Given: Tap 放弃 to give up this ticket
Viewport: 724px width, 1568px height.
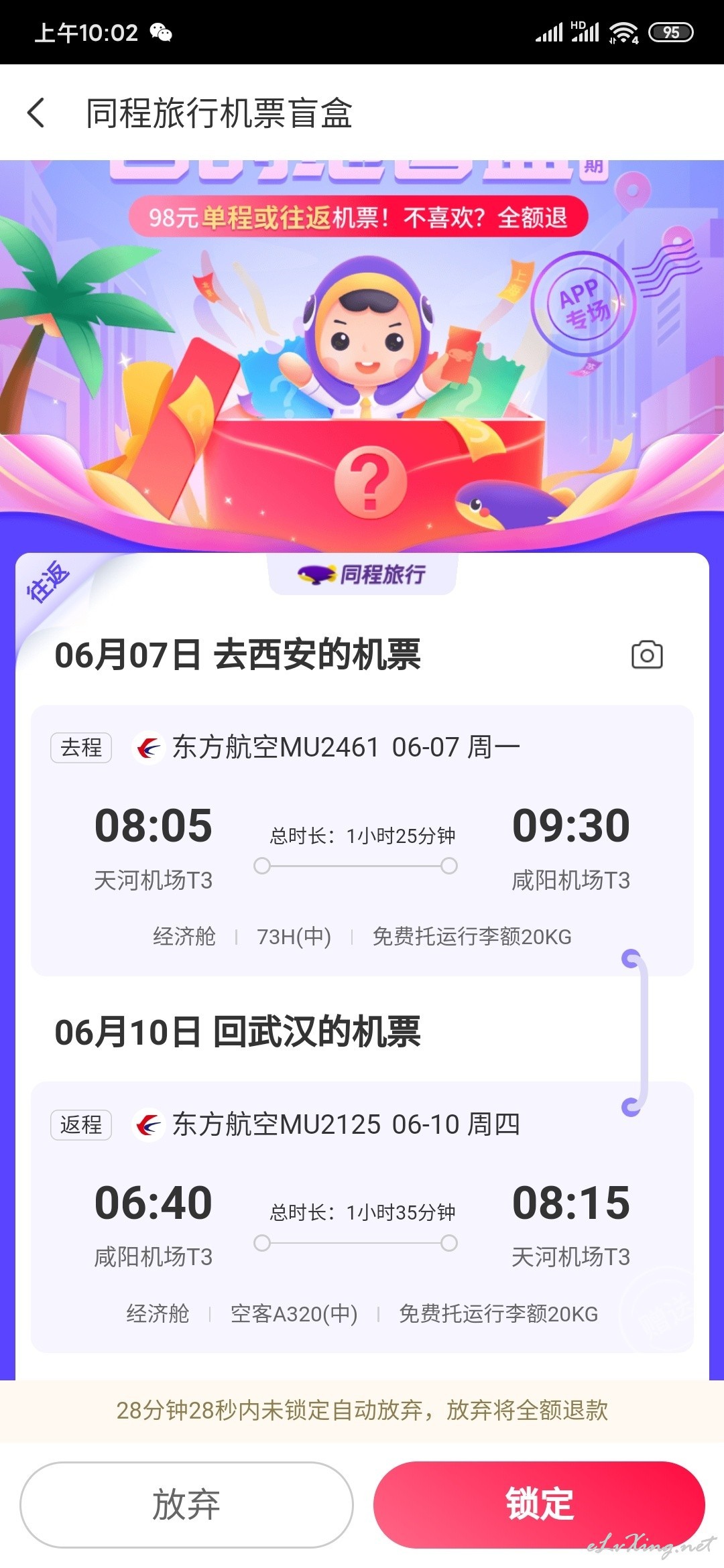Looking at the screenshot, I should point(186,1504).
